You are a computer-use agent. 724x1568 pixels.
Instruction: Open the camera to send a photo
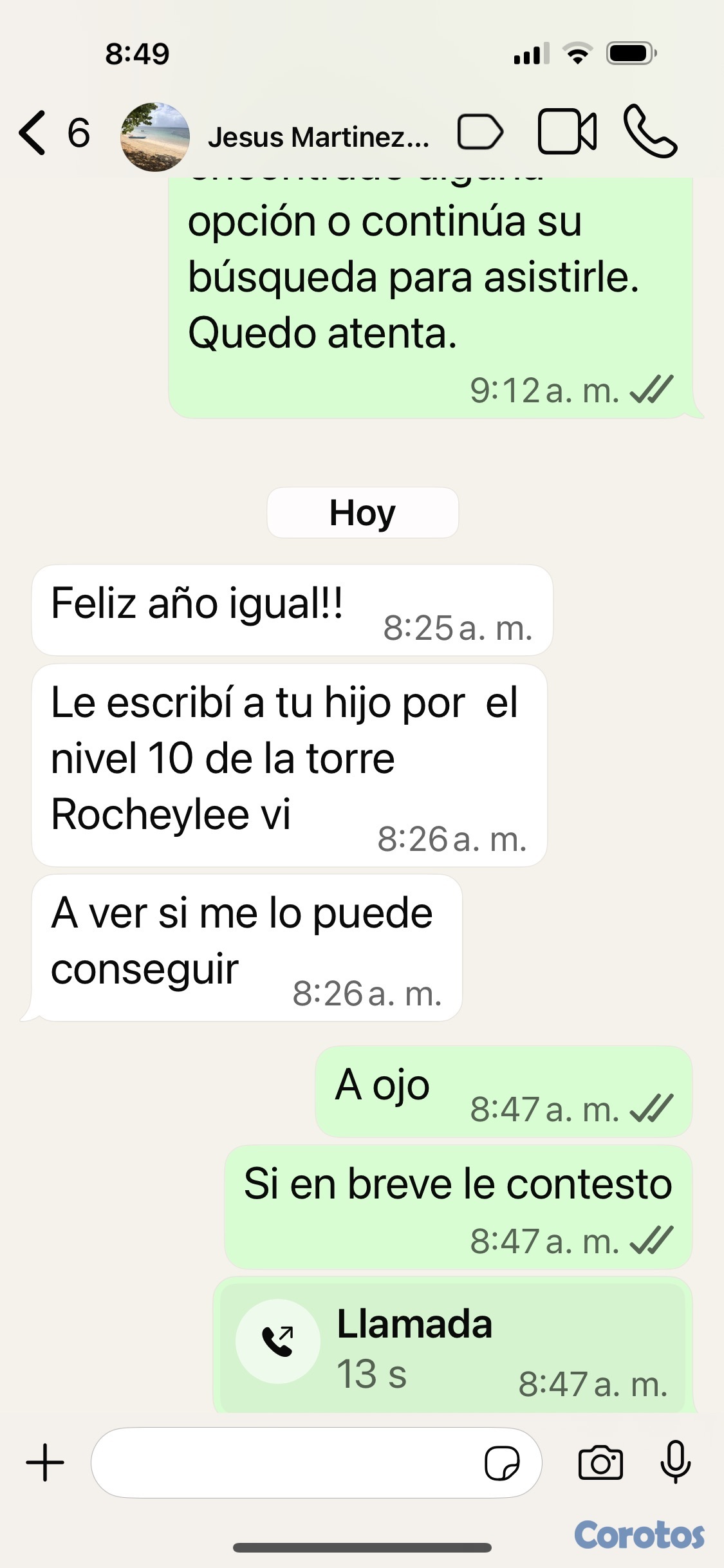click(600, 1462)
